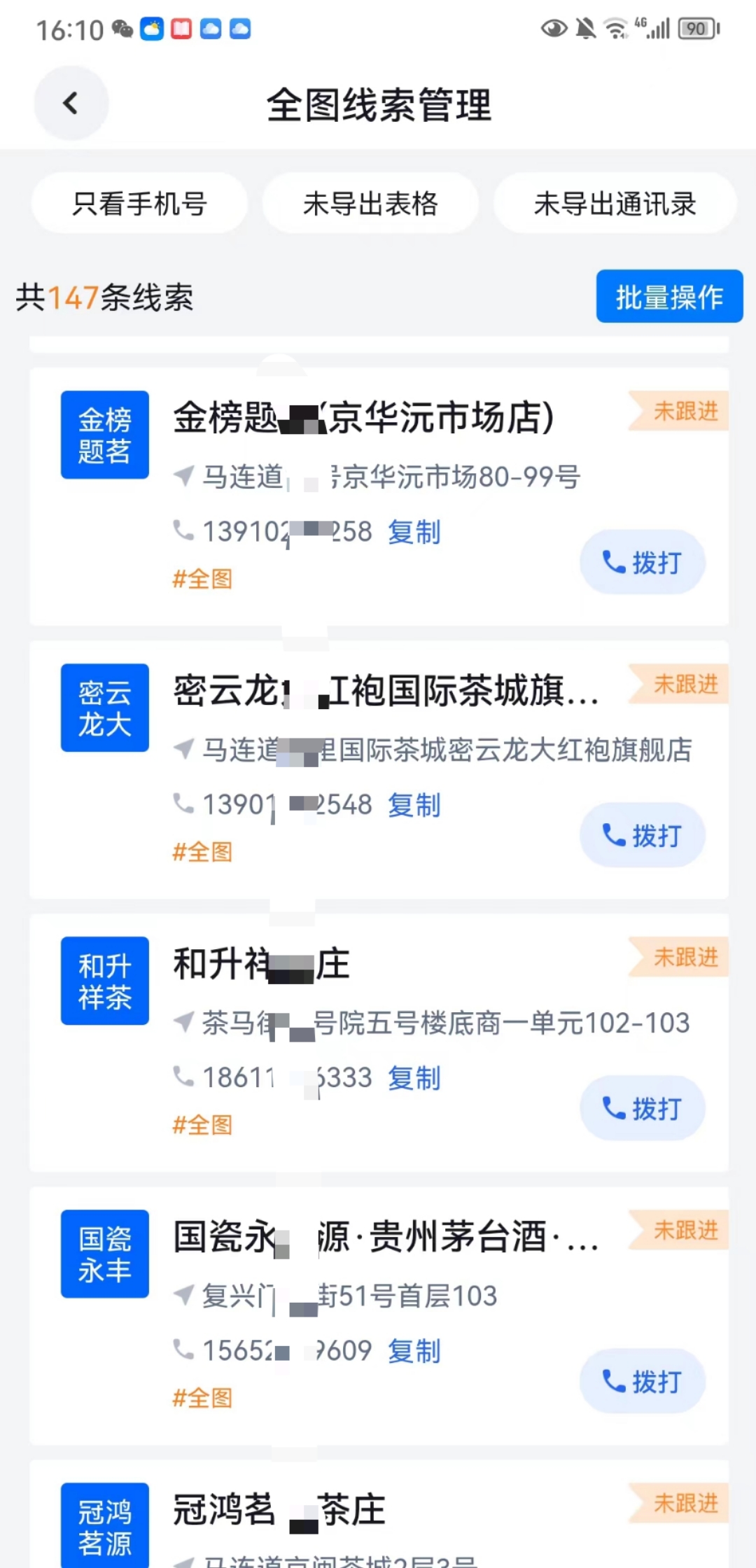Screen dimensions: 756x1568
Task: Tap the phone receiver icon beside 13910 number
Action: click(184, 532)
